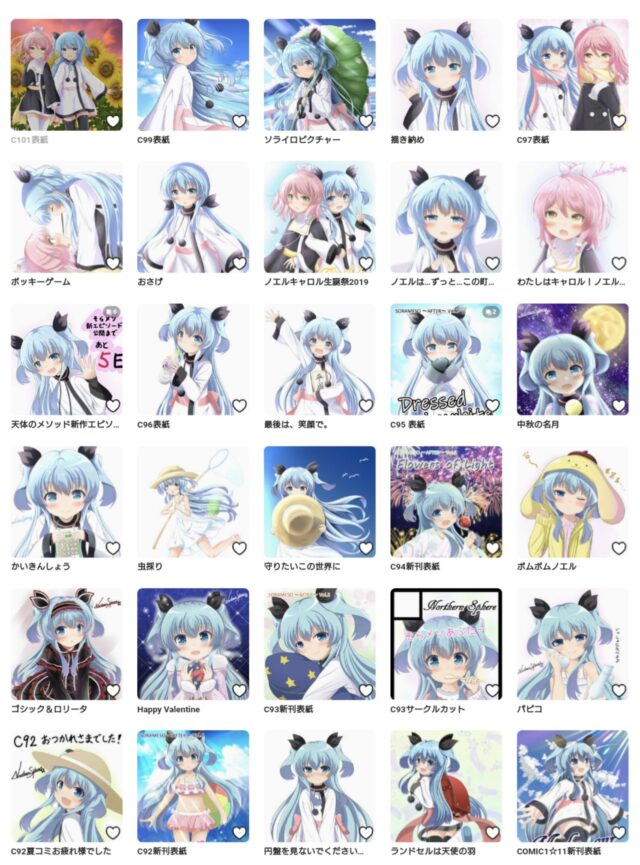Heart the パピコ artwork
Viewport: 640px width, 865px height.
(619, 690)
